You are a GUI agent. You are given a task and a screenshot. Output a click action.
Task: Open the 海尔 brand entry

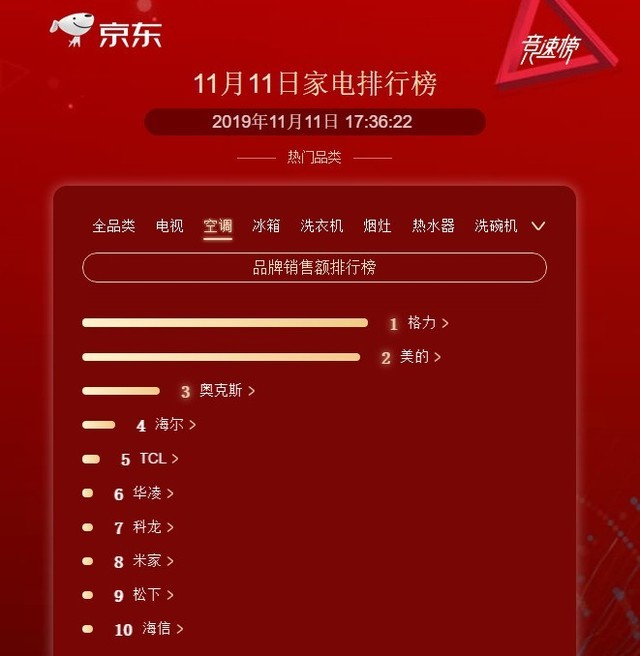[x=174, y=425]
